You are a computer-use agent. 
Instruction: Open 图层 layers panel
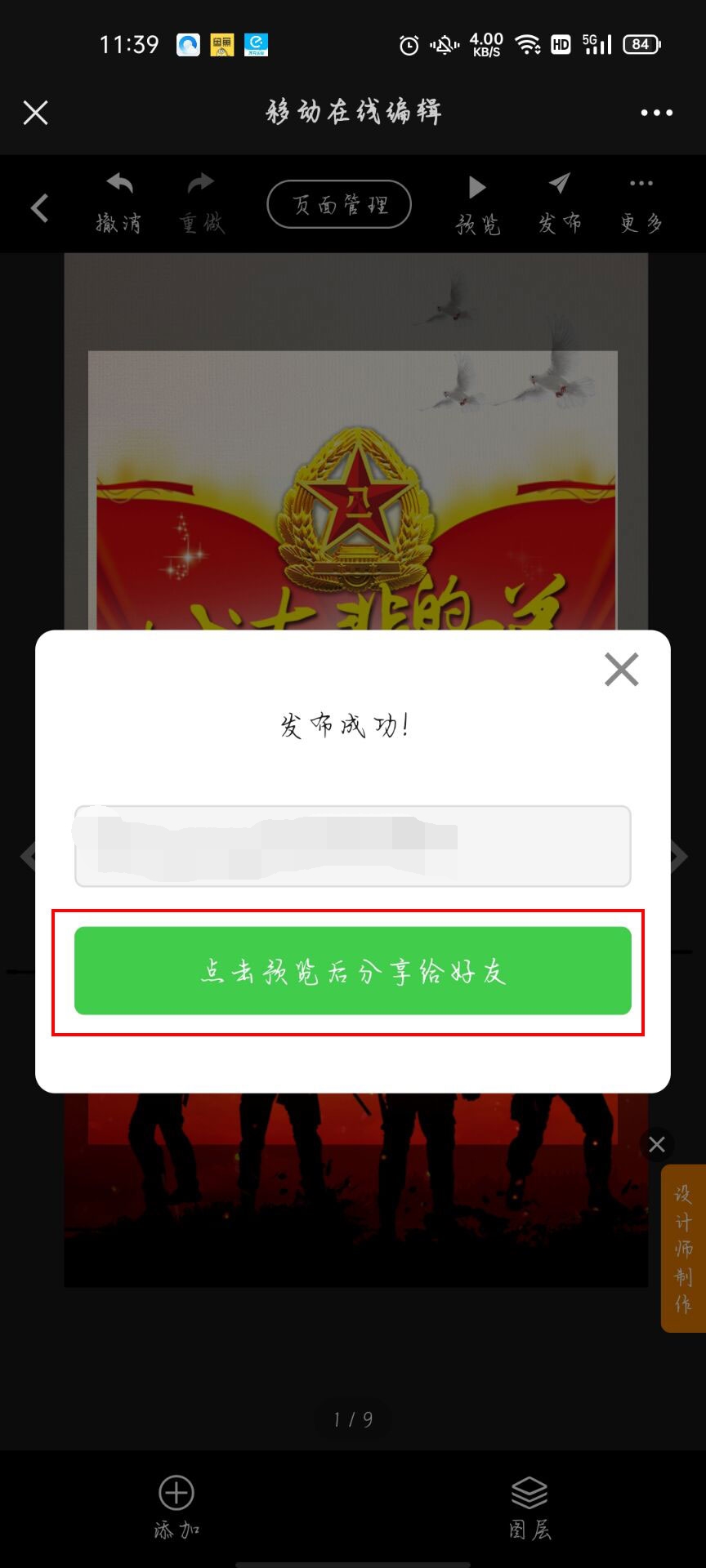tap(529, 1506)
